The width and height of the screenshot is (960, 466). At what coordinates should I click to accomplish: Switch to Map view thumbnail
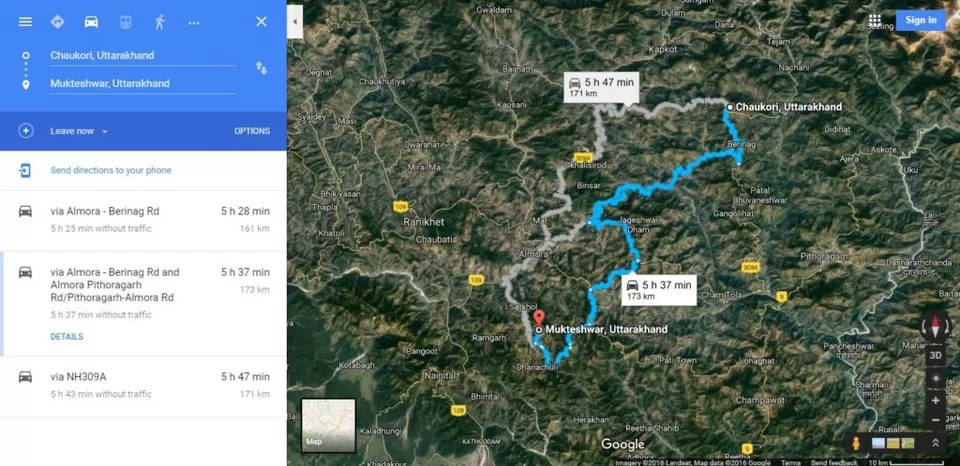328,425
